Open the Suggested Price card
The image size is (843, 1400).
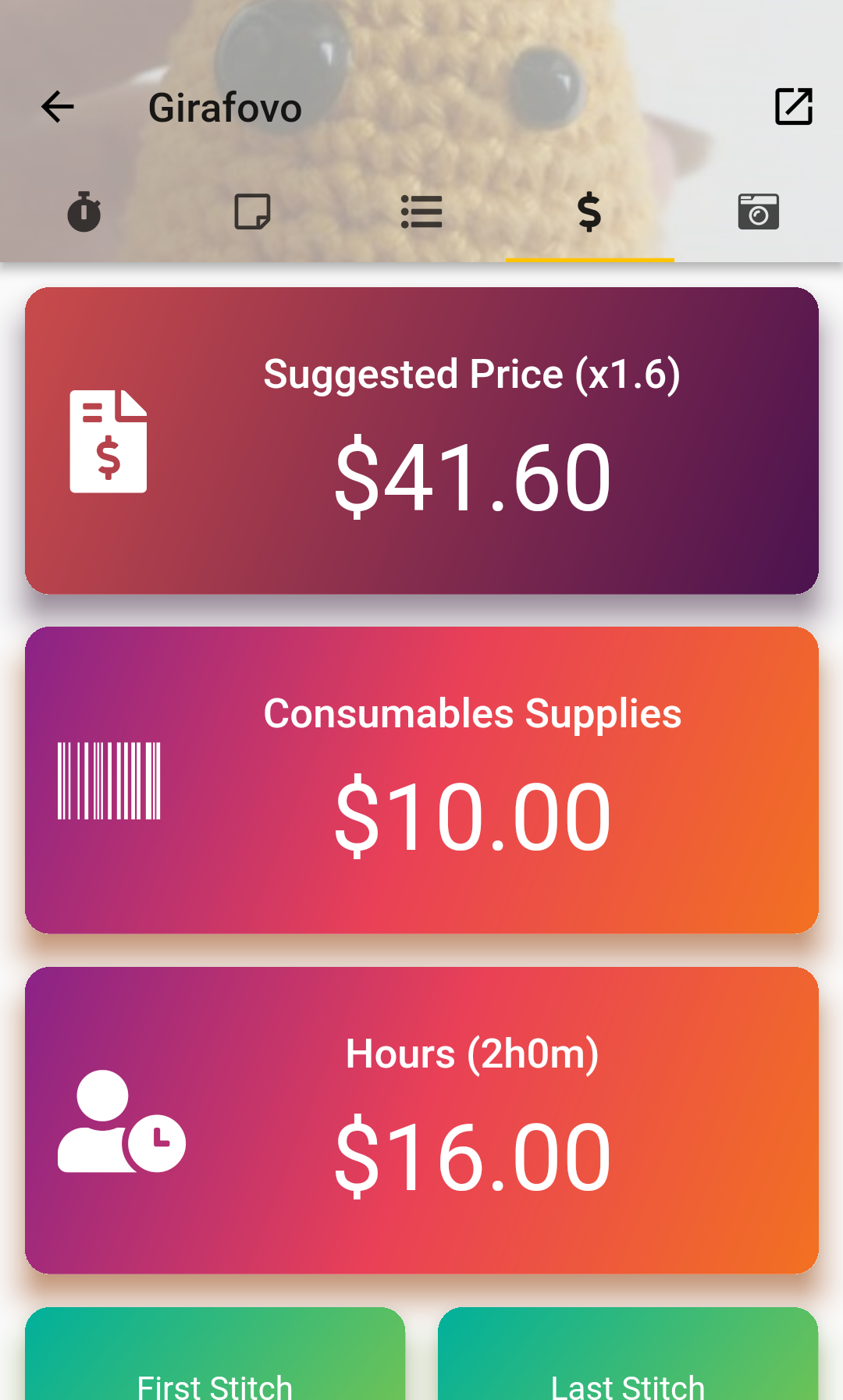421,441
